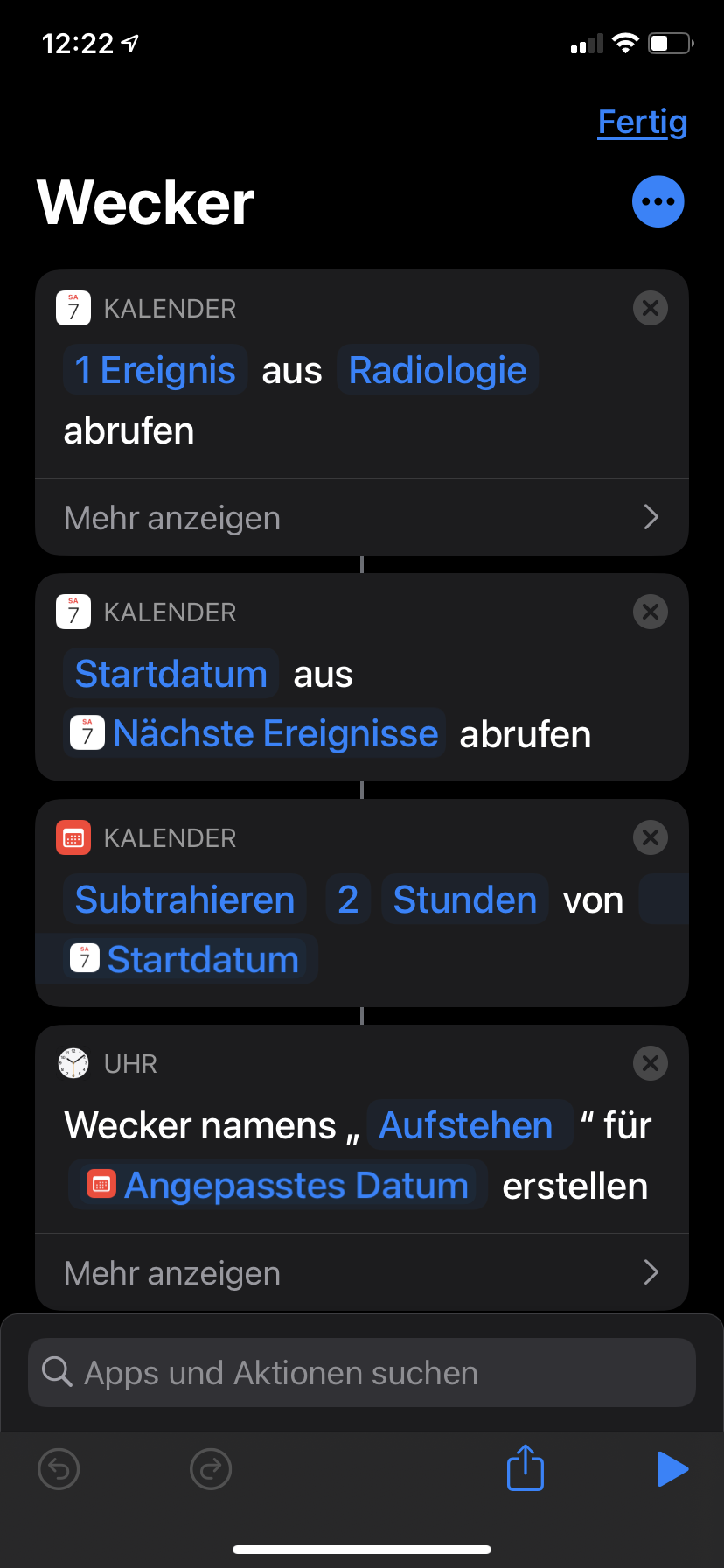Delete the Wecker erstellen clock action
The height and width of the screenshot is (1568, 724).
(650, 1063)
